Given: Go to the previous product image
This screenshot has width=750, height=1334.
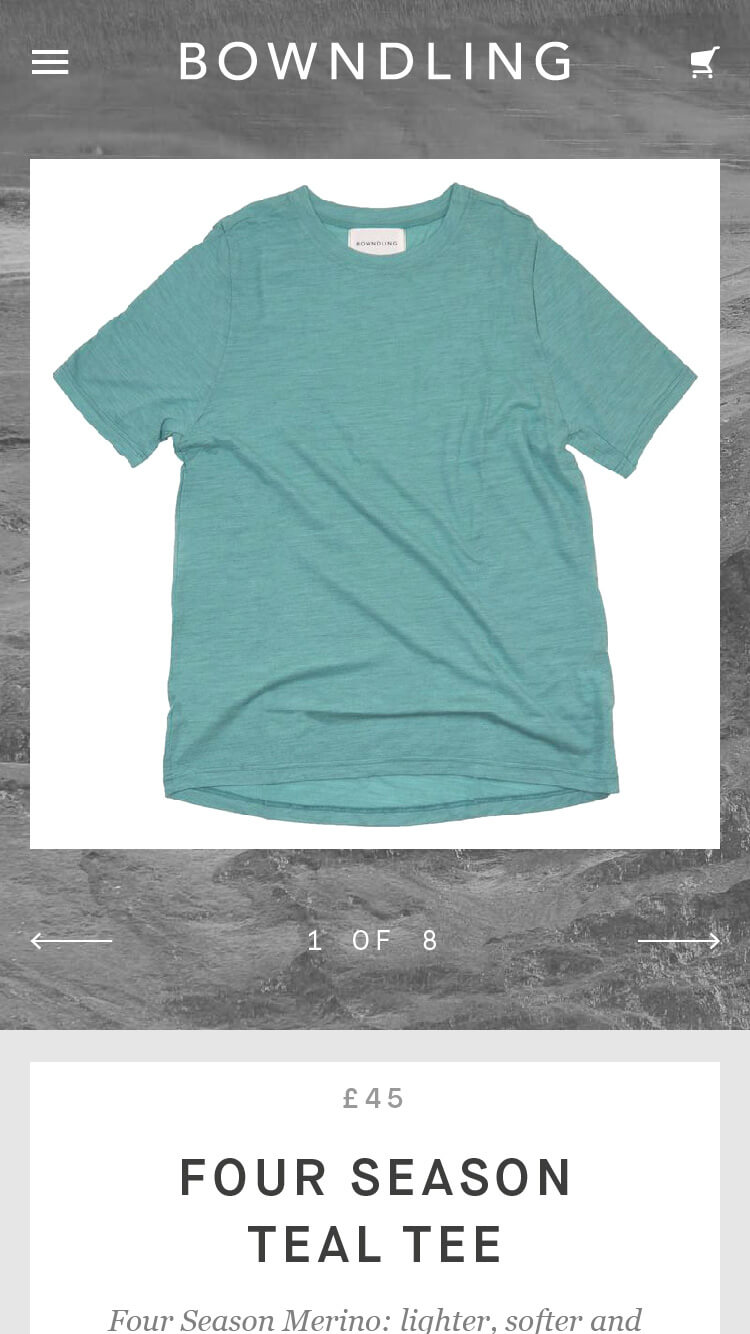Looking at the screenshot, I should point(71,941).
